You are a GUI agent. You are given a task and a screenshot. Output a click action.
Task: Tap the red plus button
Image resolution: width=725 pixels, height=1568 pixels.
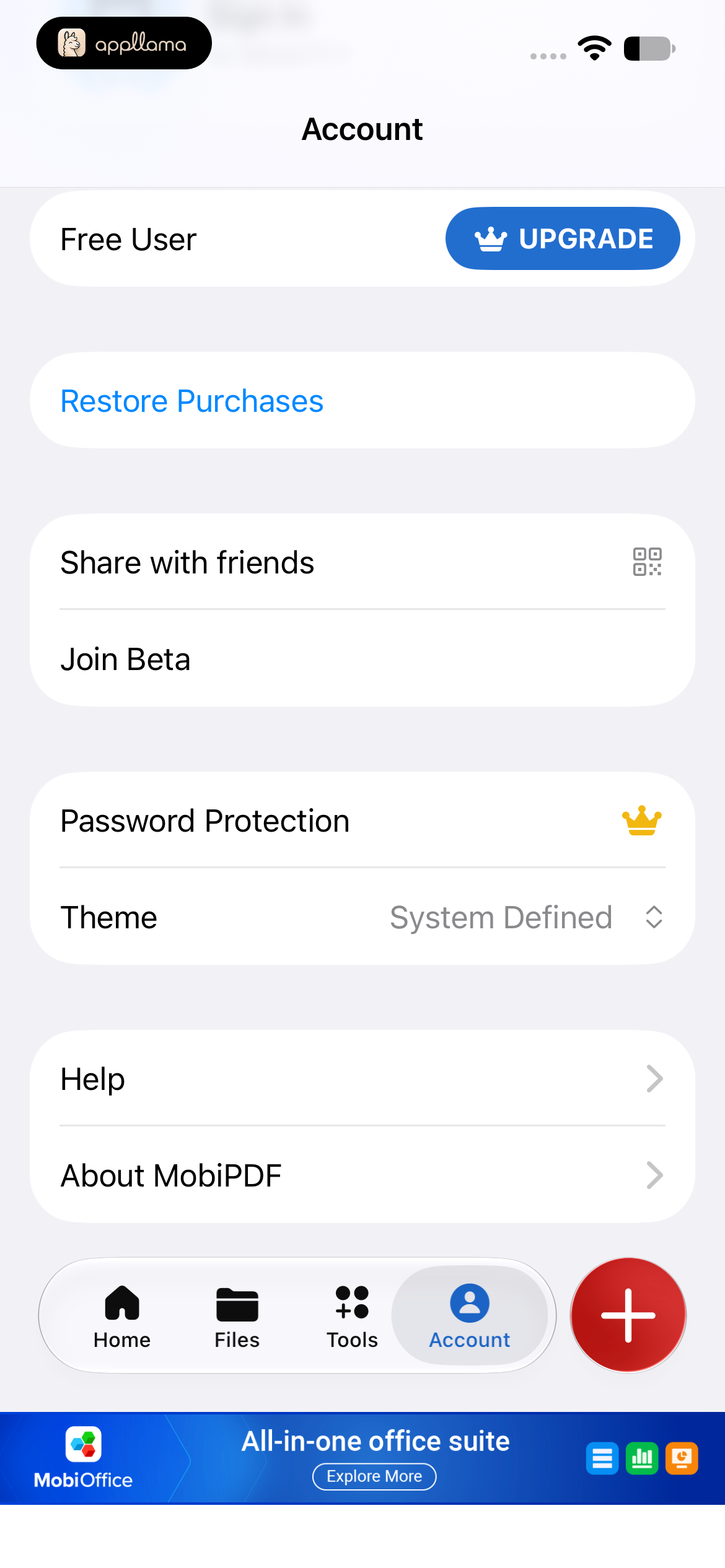point(628,1315)
